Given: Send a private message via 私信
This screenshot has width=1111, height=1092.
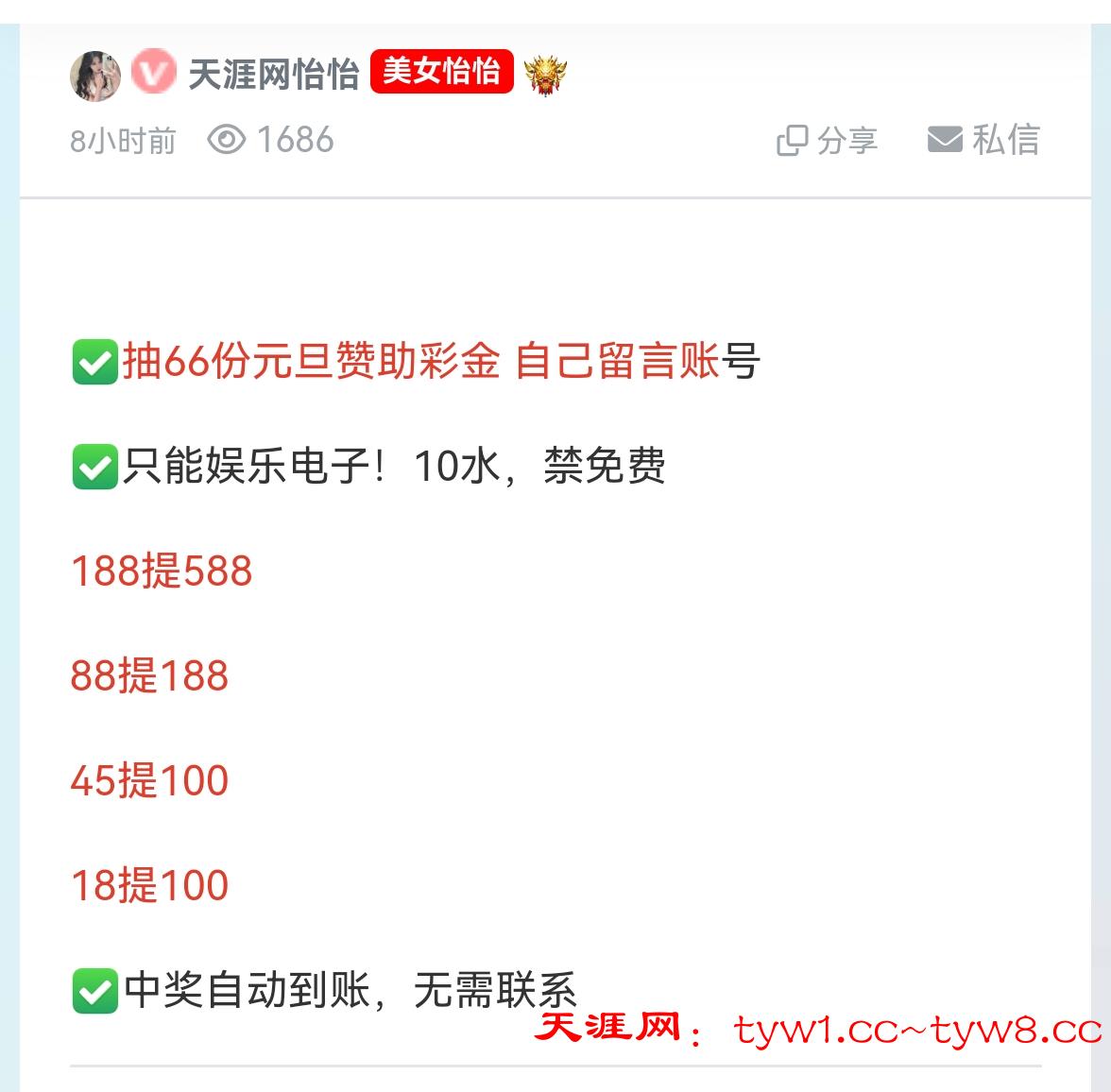Looking at the screenshot, I should [983, 140].
